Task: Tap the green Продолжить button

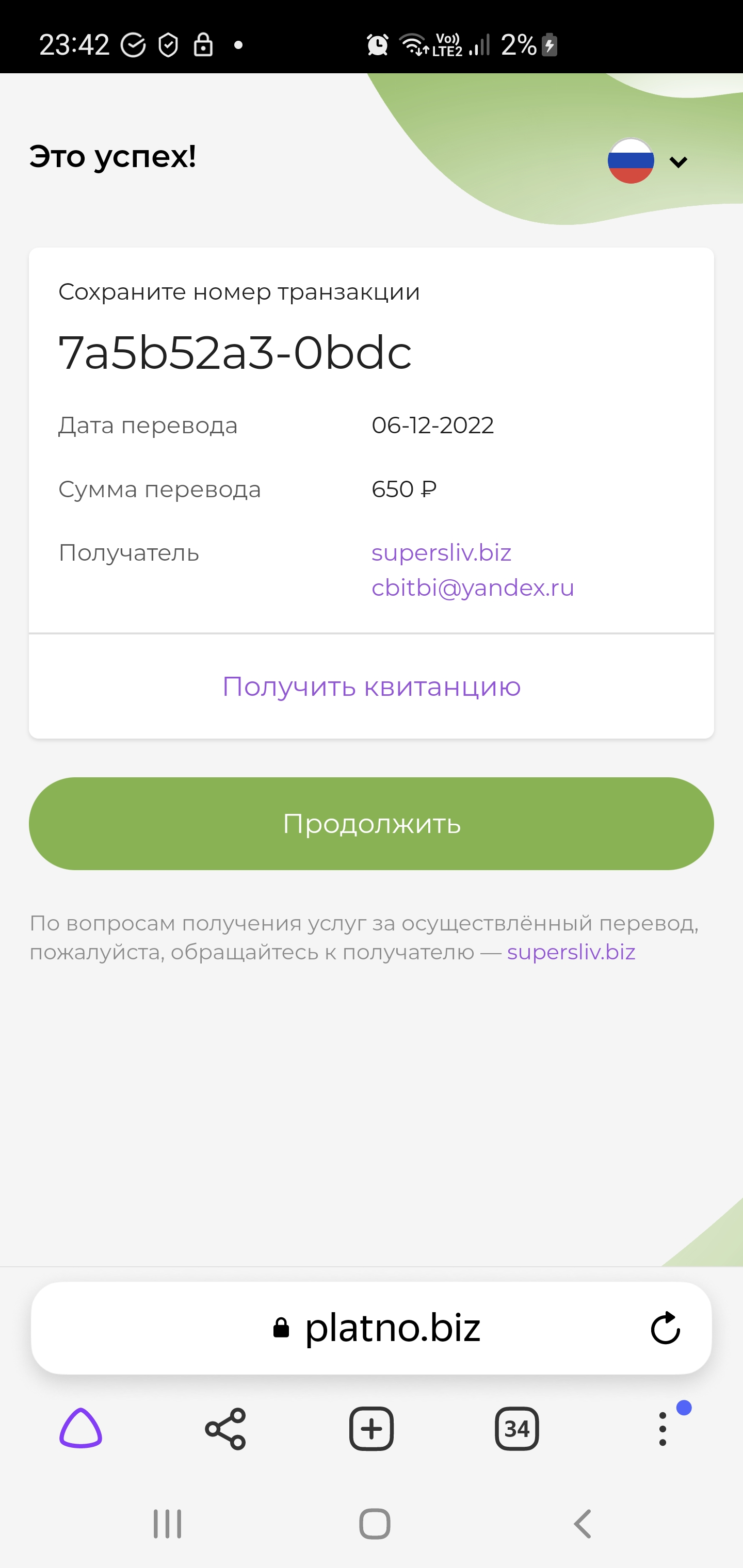Action: [x=372, y=824]
